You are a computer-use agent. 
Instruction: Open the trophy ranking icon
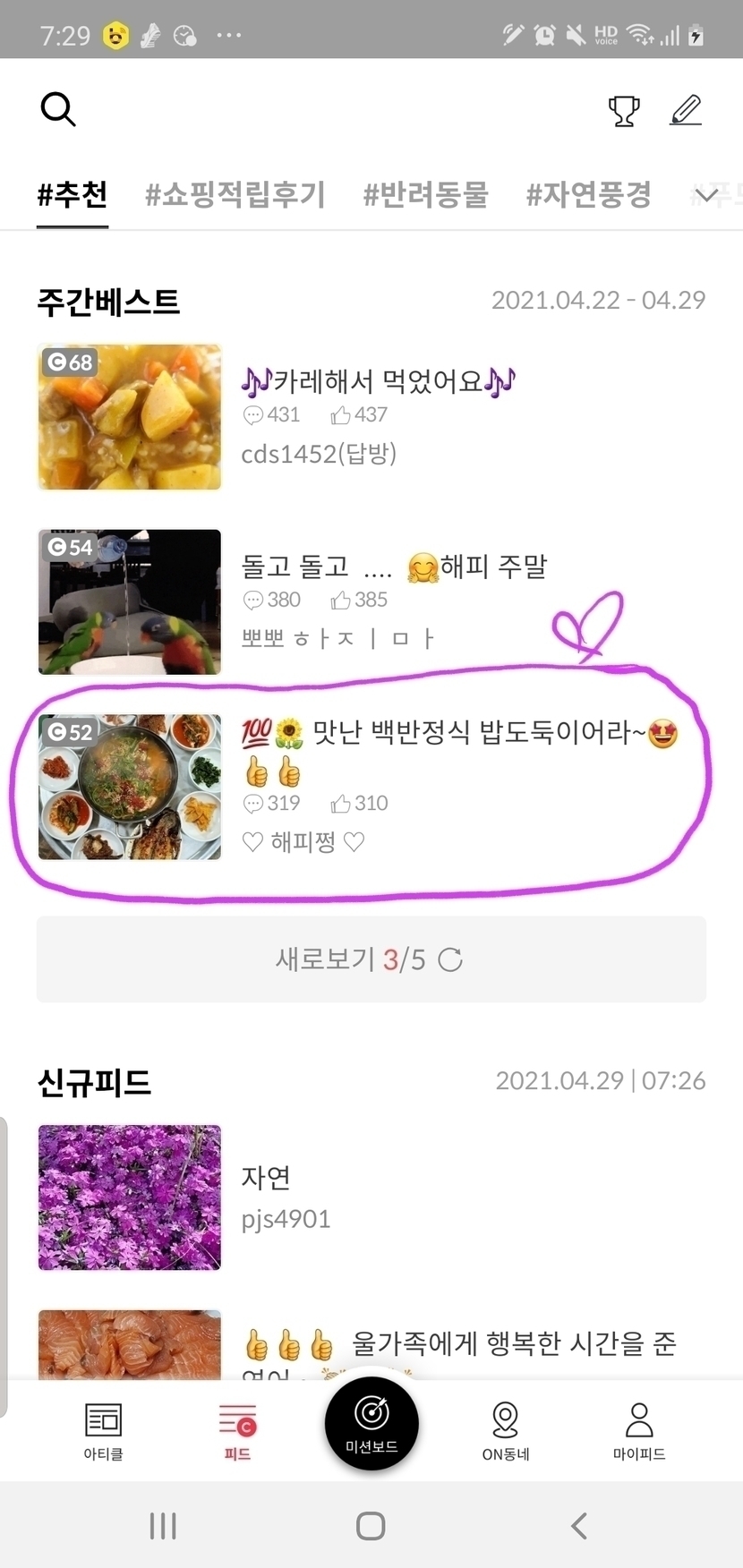pos(624,111)
